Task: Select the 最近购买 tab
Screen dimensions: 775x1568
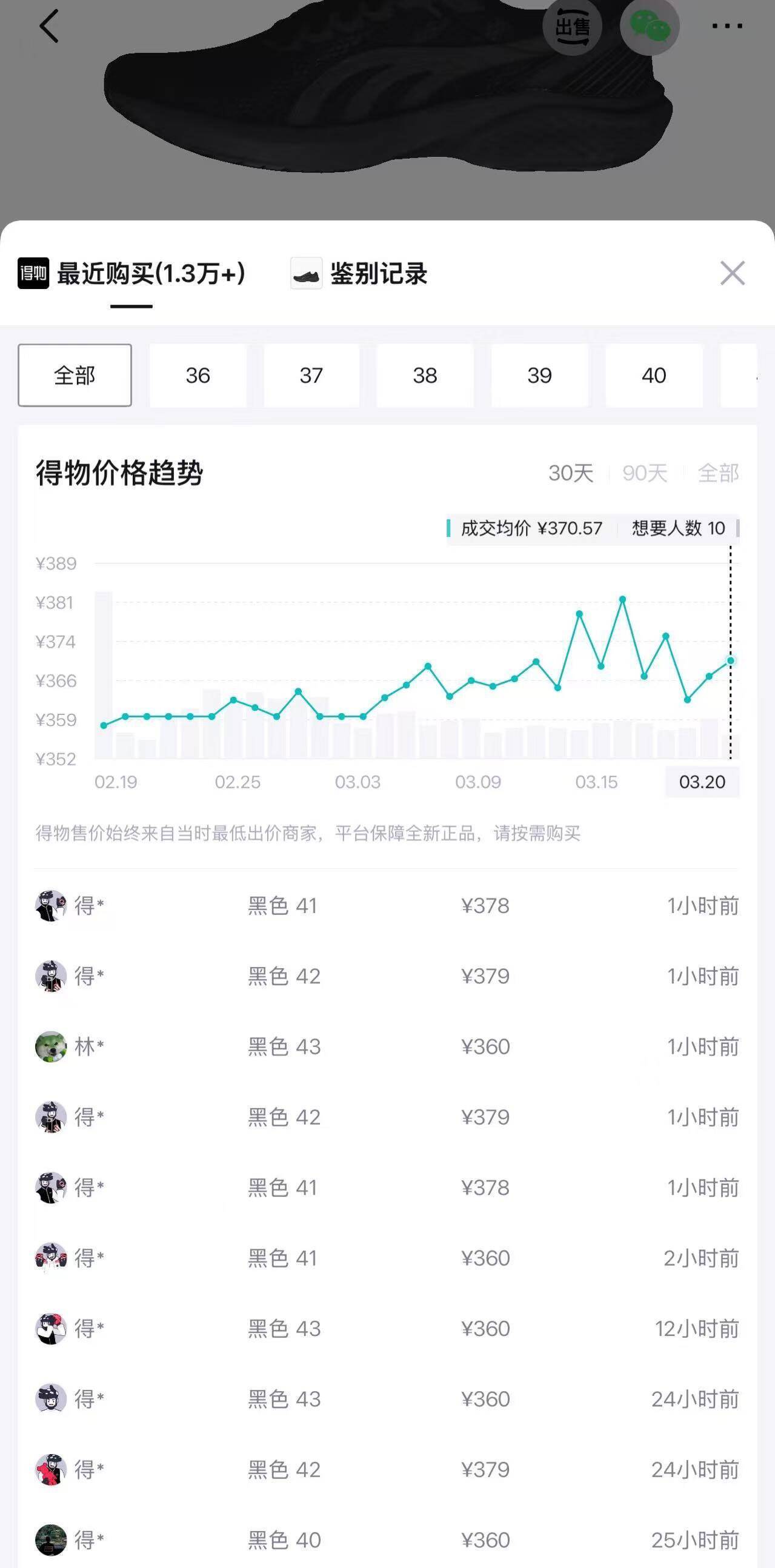Action: [132, 273]
